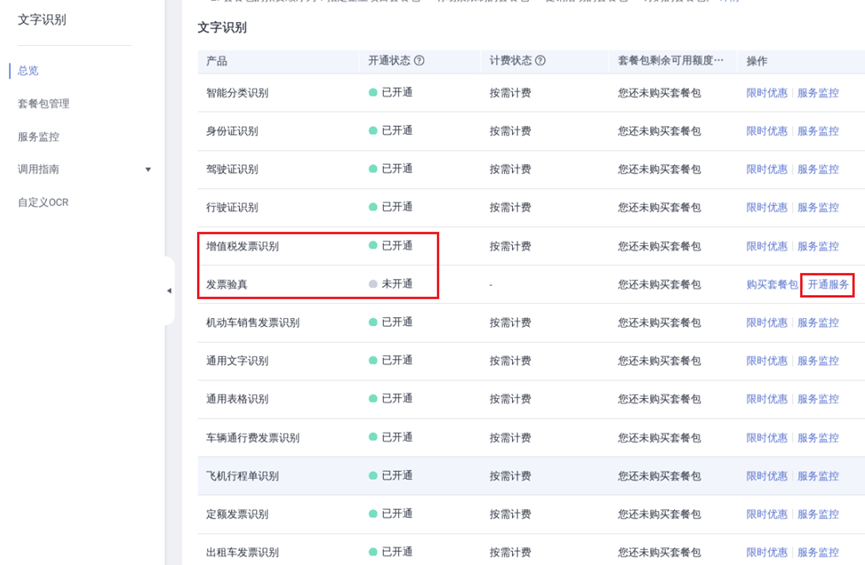Open 自定义OCR in the sidebar
The image size is (865, 565).
tap(43, 203)
